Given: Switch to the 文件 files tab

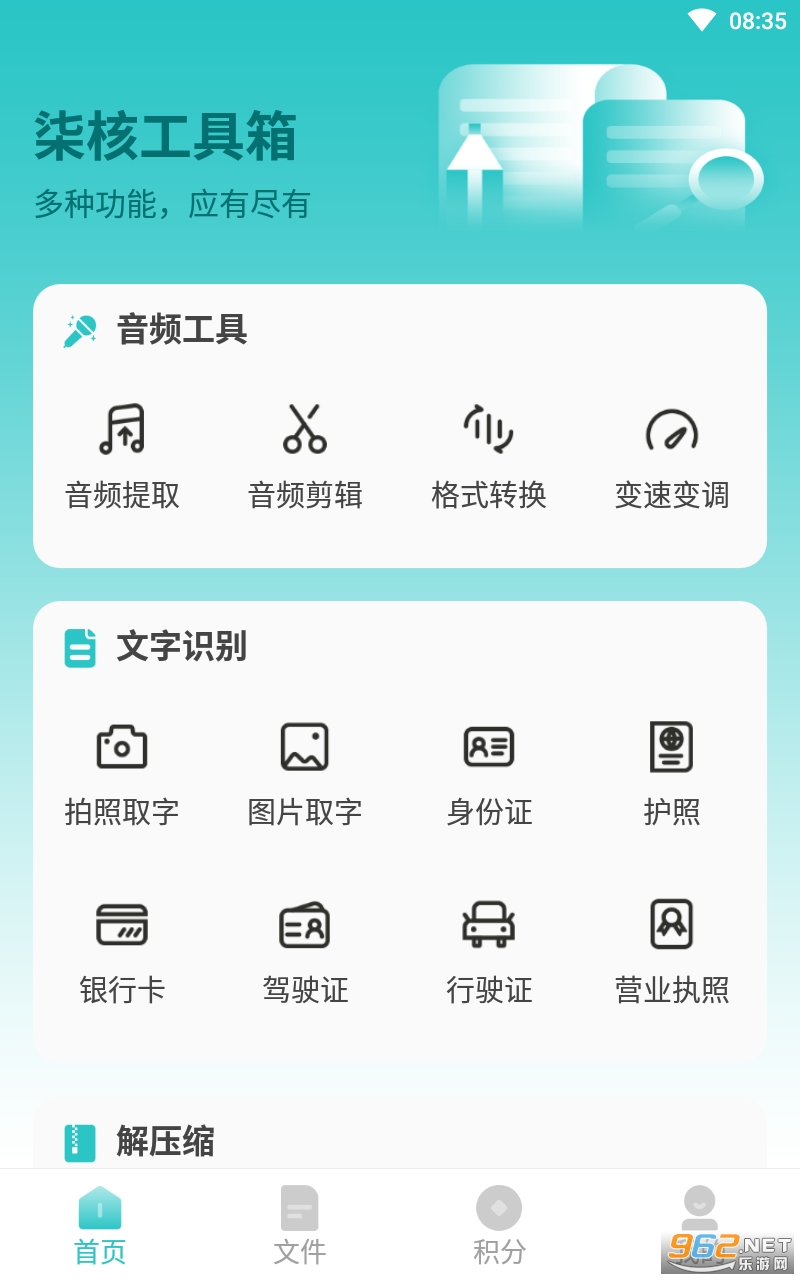Looking at the screenshot, I should [x=300, y=1224].
